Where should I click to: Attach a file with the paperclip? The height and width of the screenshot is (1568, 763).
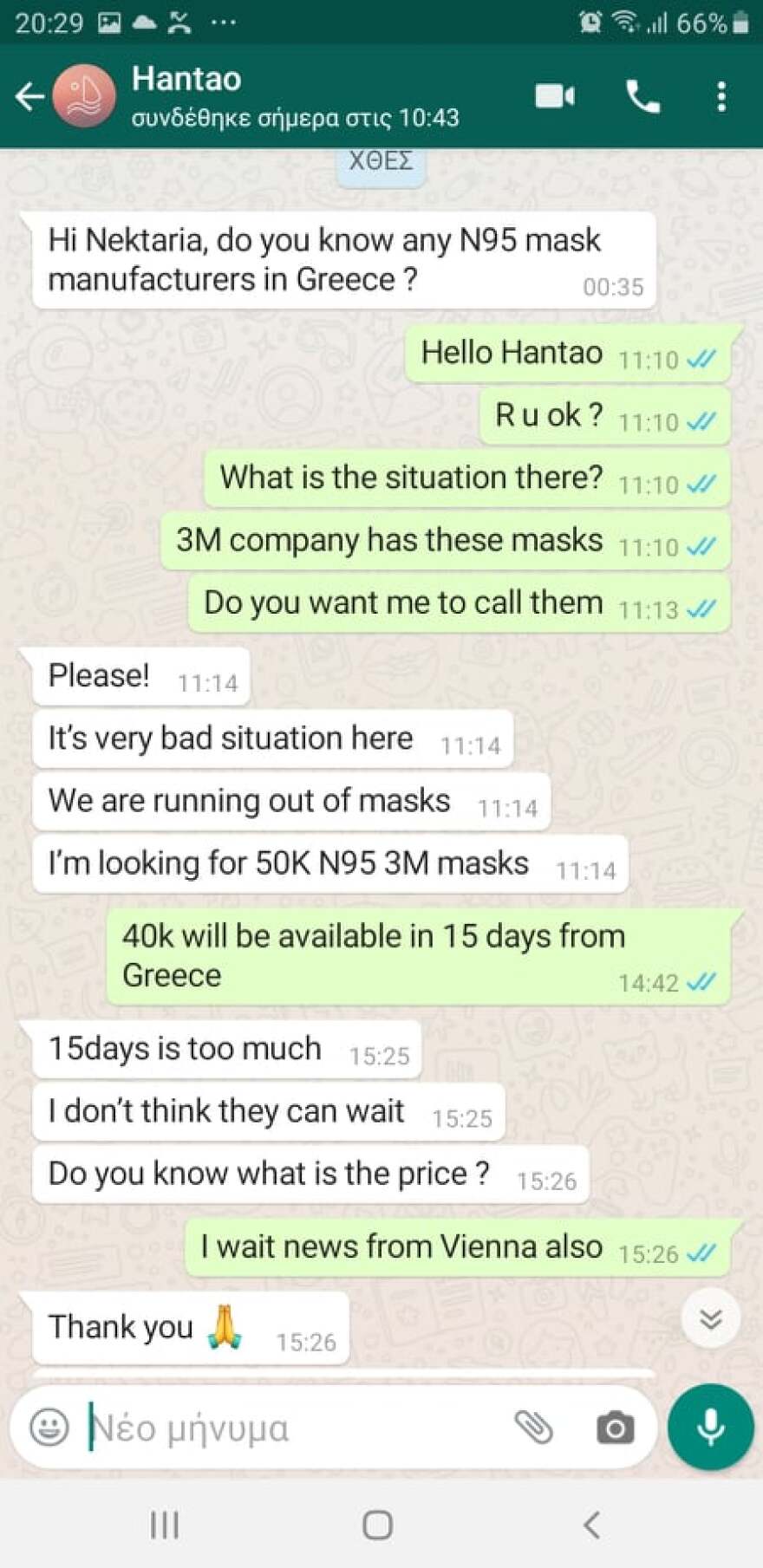point(533,1427)
